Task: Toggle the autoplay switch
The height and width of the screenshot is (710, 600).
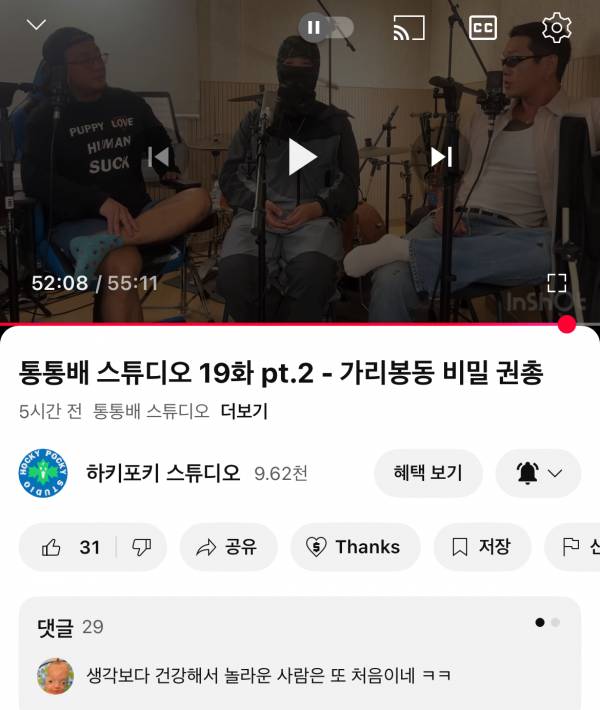Action: tap(326, 27)
